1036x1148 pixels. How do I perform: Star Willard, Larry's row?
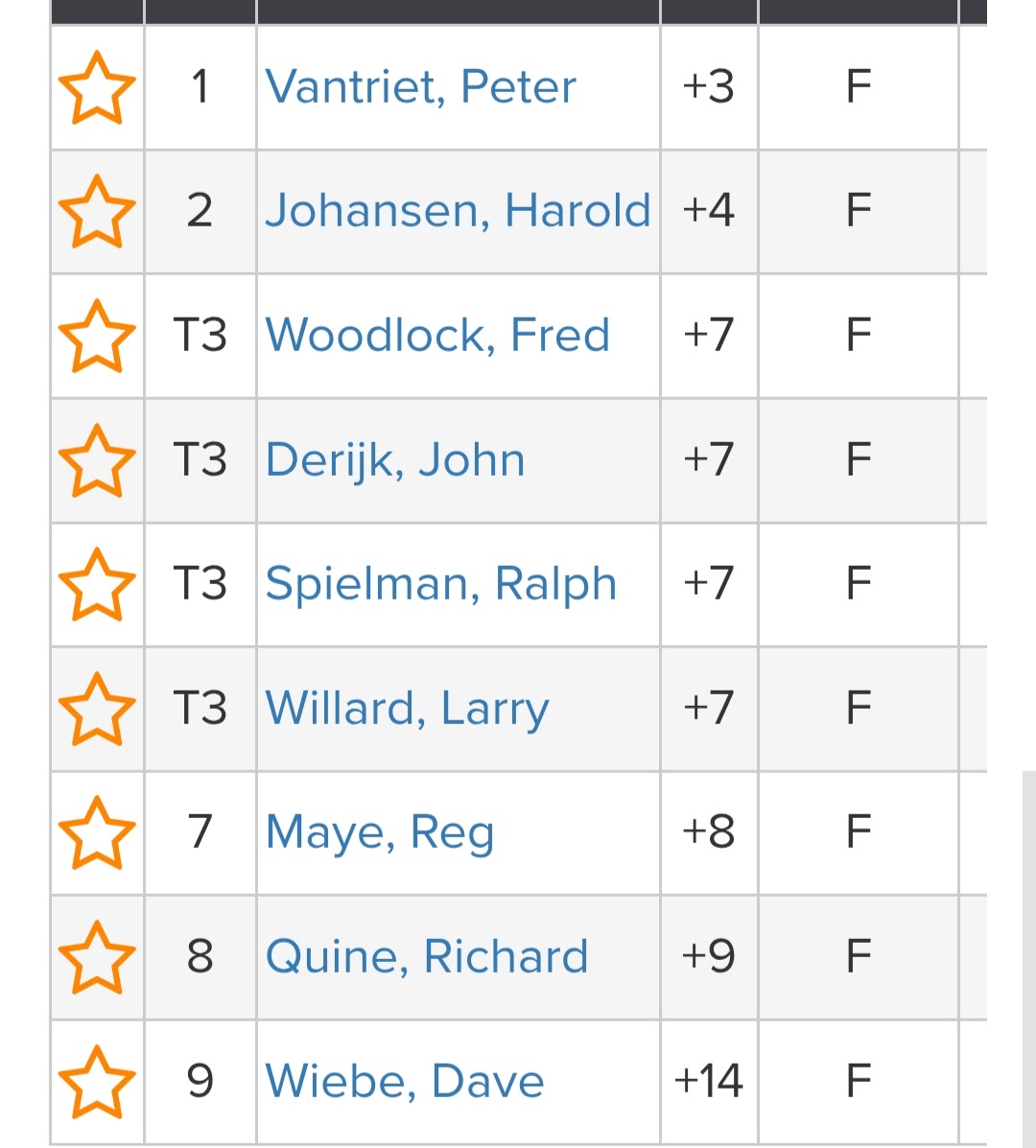97,709
